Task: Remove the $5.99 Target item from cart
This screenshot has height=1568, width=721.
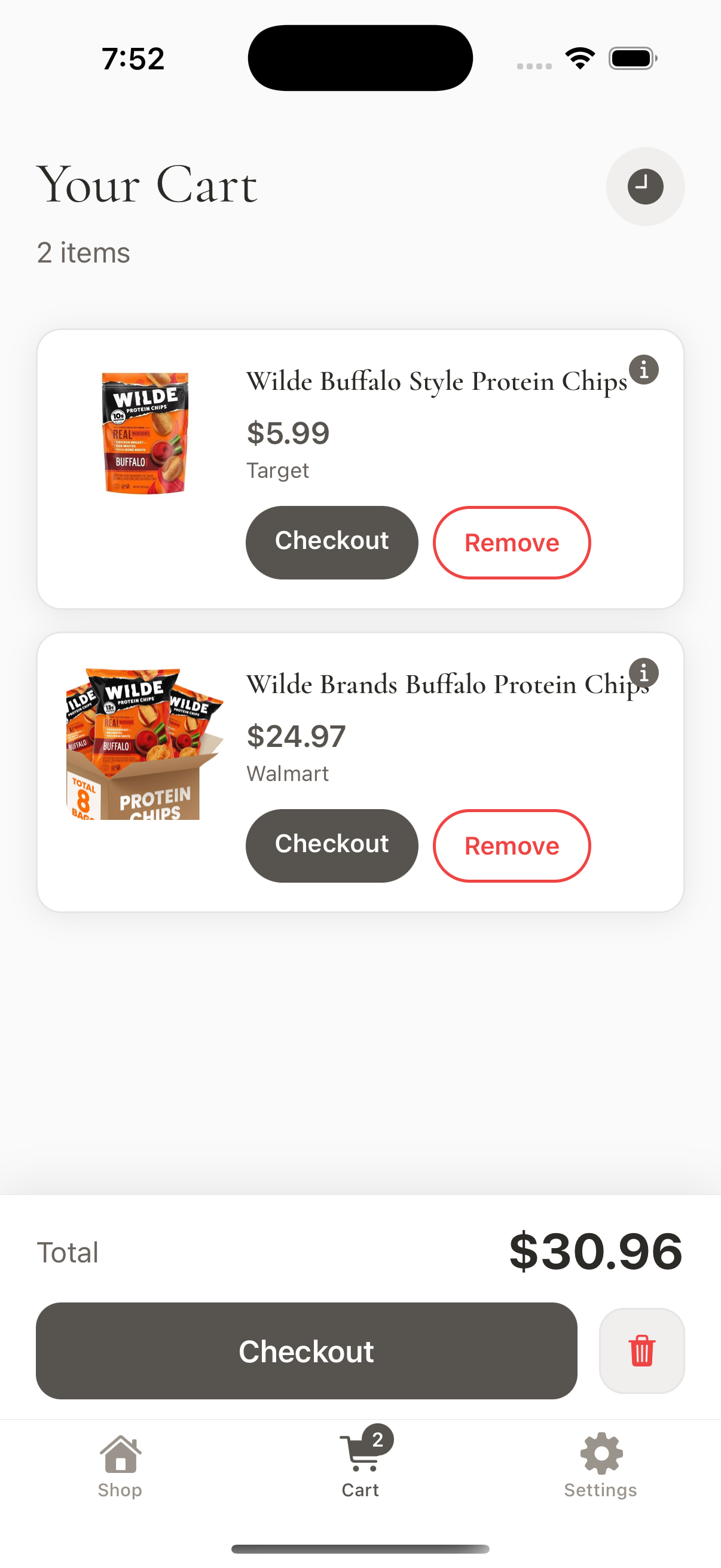Action: click(x=511, y=542)
